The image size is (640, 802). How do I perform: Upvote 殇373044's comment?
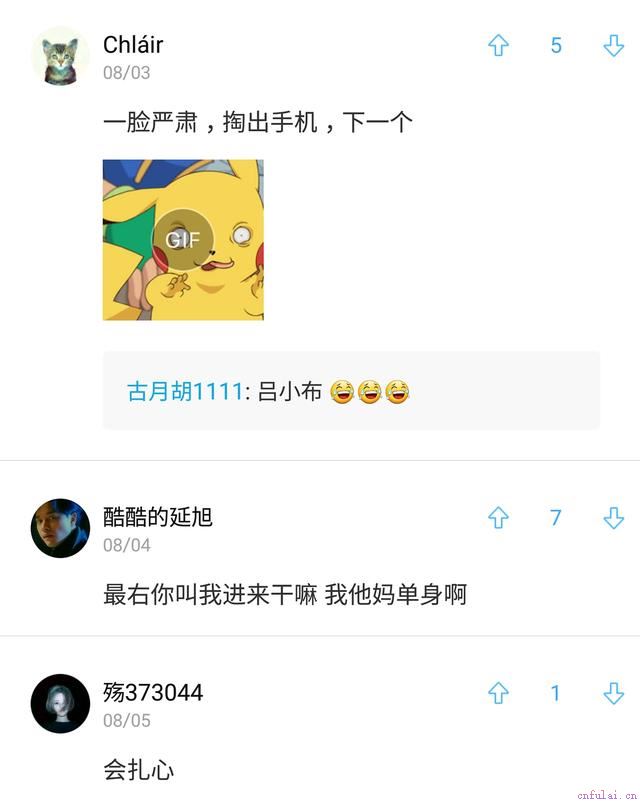pos(498,693)
